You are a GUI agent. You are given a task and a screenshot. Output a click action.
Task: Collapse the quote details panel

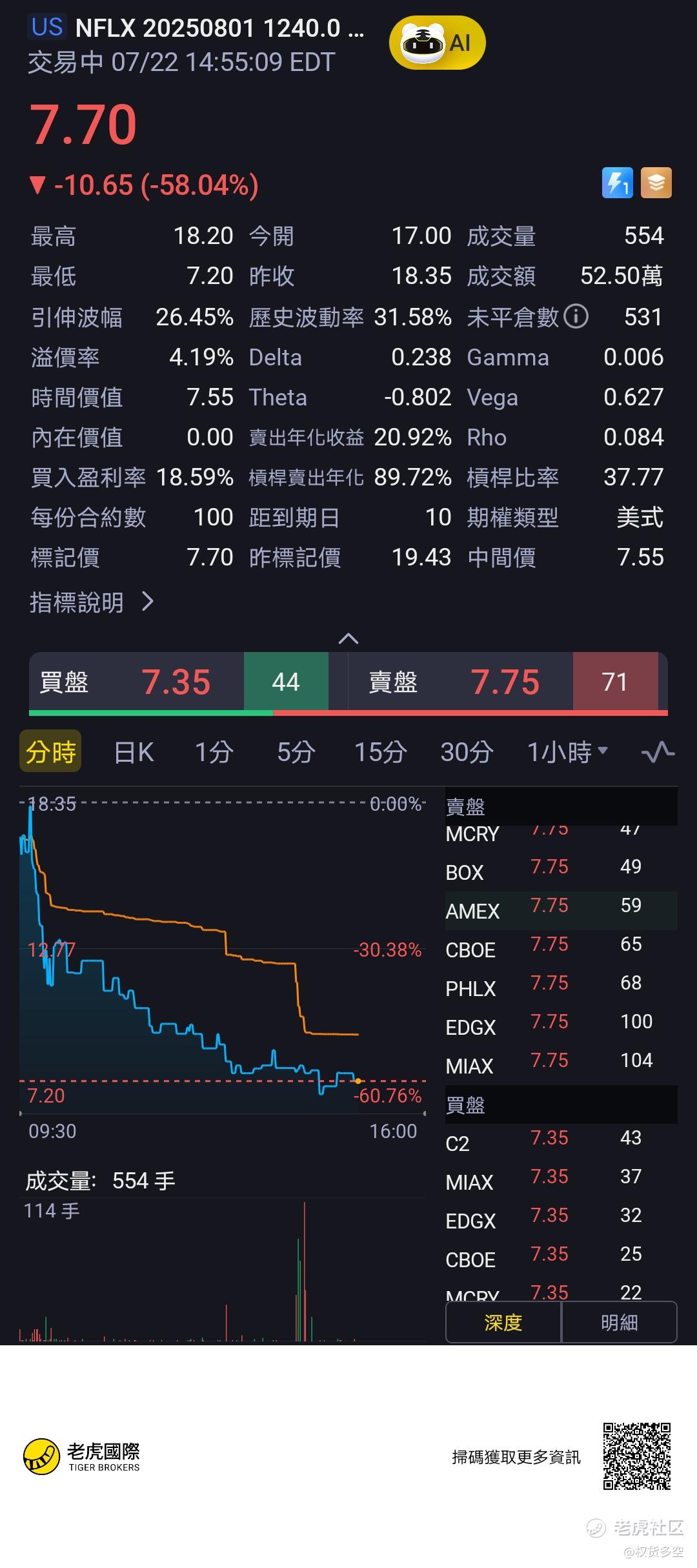pyautogui.click(x=348, y=639)
